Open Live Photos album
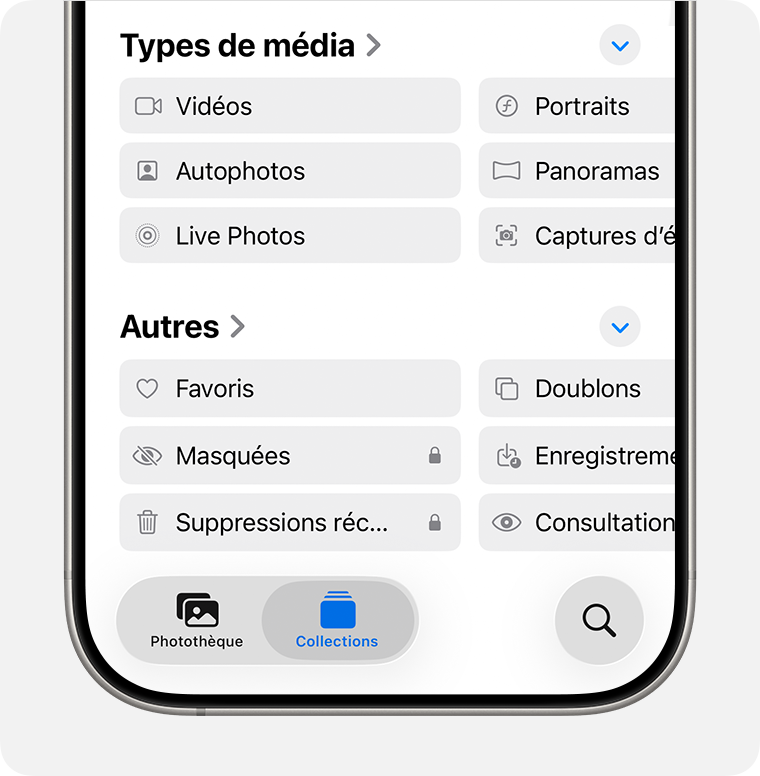 click(x=289, y=236)
